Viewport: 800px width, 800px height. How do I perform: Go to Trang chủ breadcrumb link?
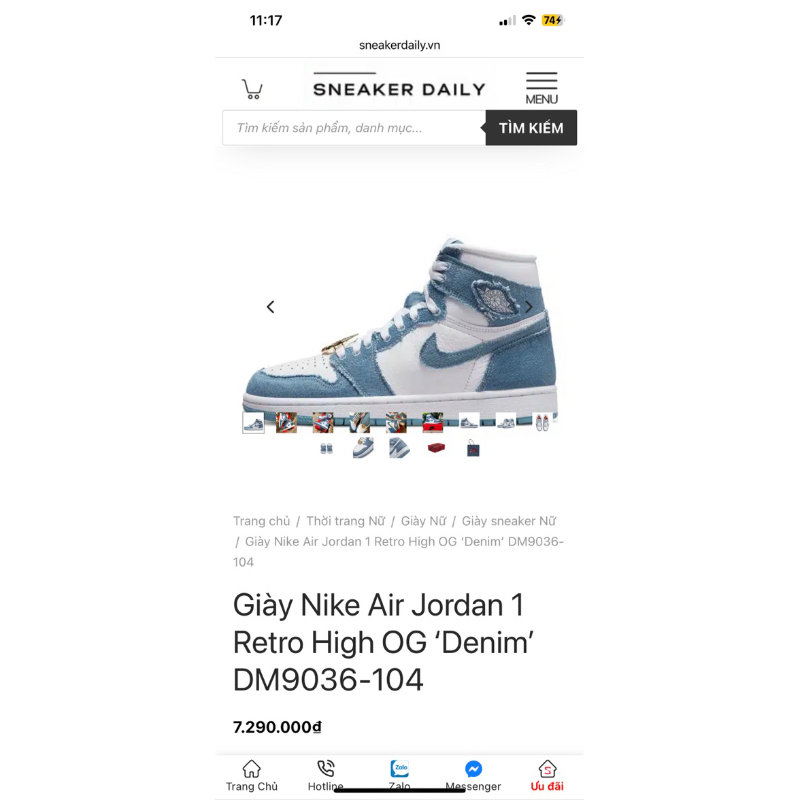click(x=262, y=521)
